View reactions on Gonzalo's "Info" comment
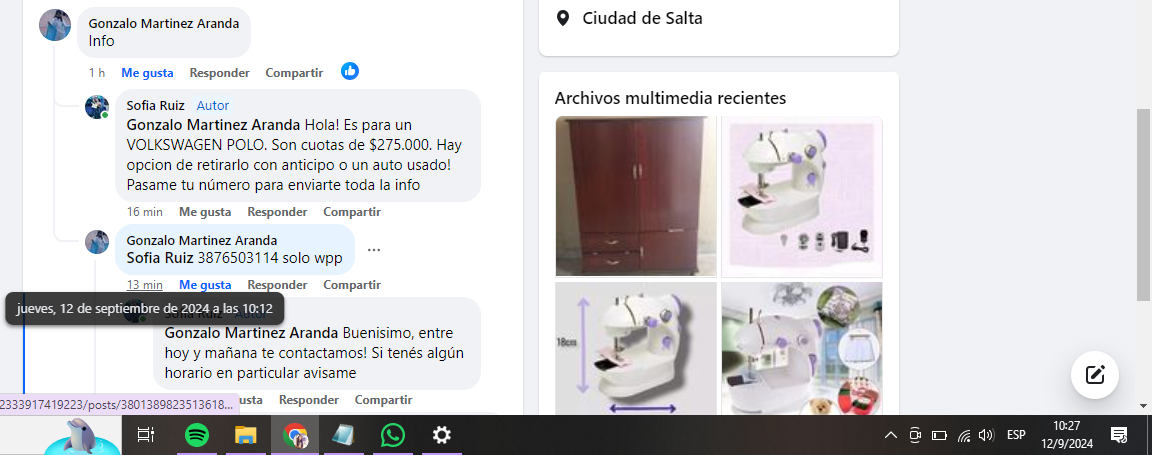 click(350, 71)
